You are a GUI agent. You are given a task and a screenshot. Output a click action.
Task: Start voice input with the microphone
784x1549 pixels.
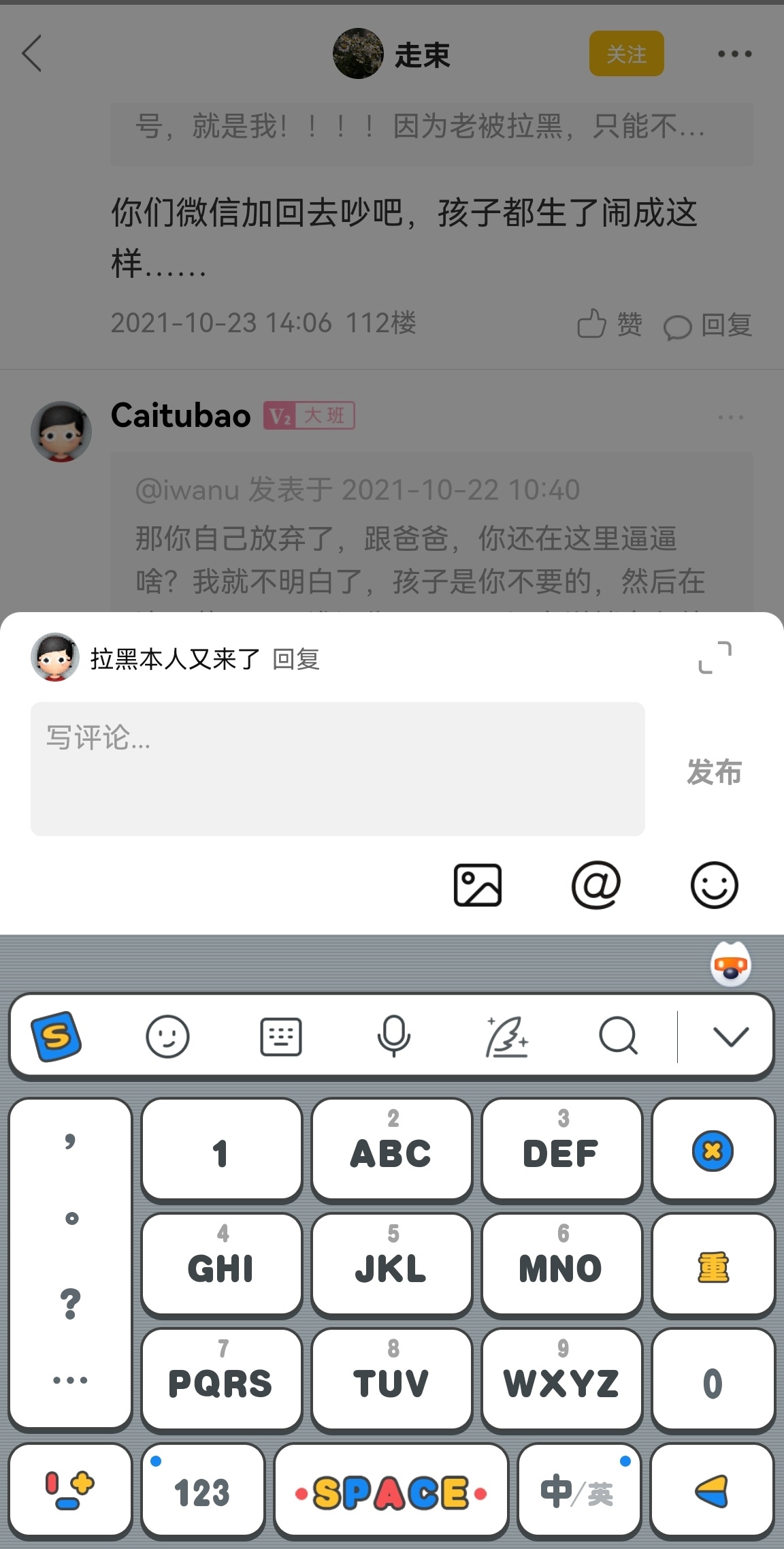click(393, 1036)
